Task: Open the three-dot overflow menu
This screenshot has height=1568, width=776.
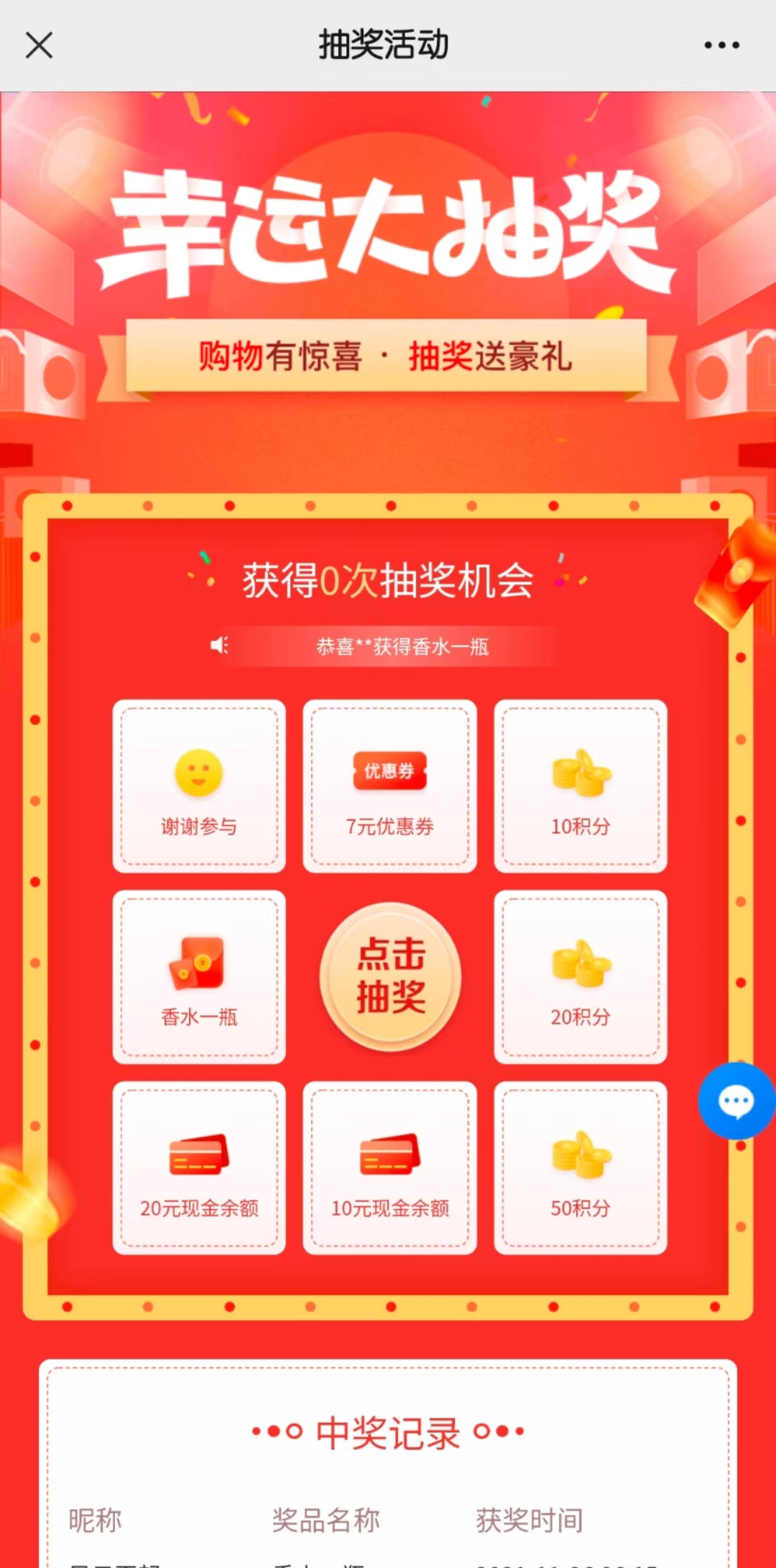Action: [x=721, y=45]
